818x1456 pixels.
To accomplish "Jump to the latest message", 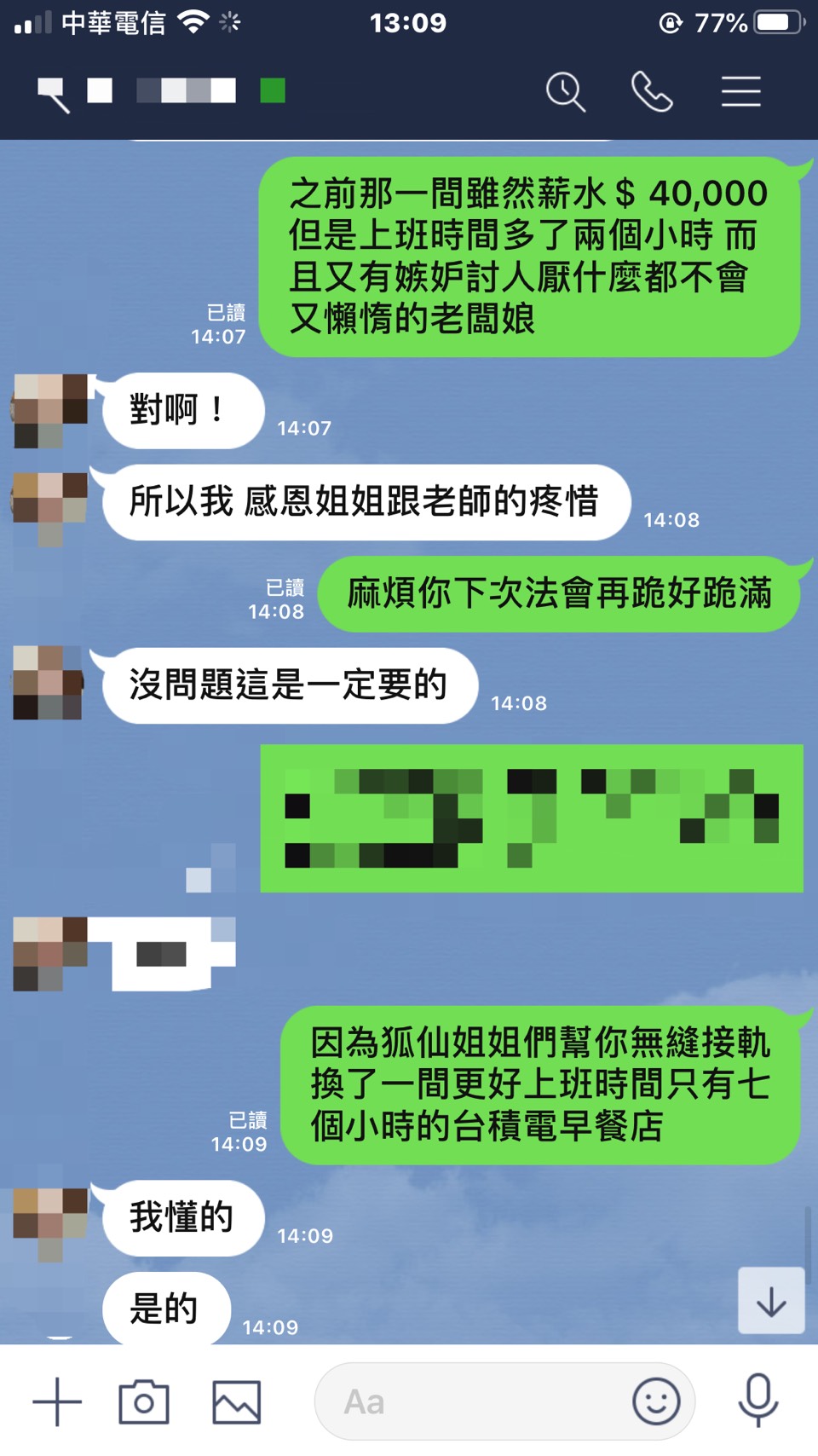I will point(771,1301).
